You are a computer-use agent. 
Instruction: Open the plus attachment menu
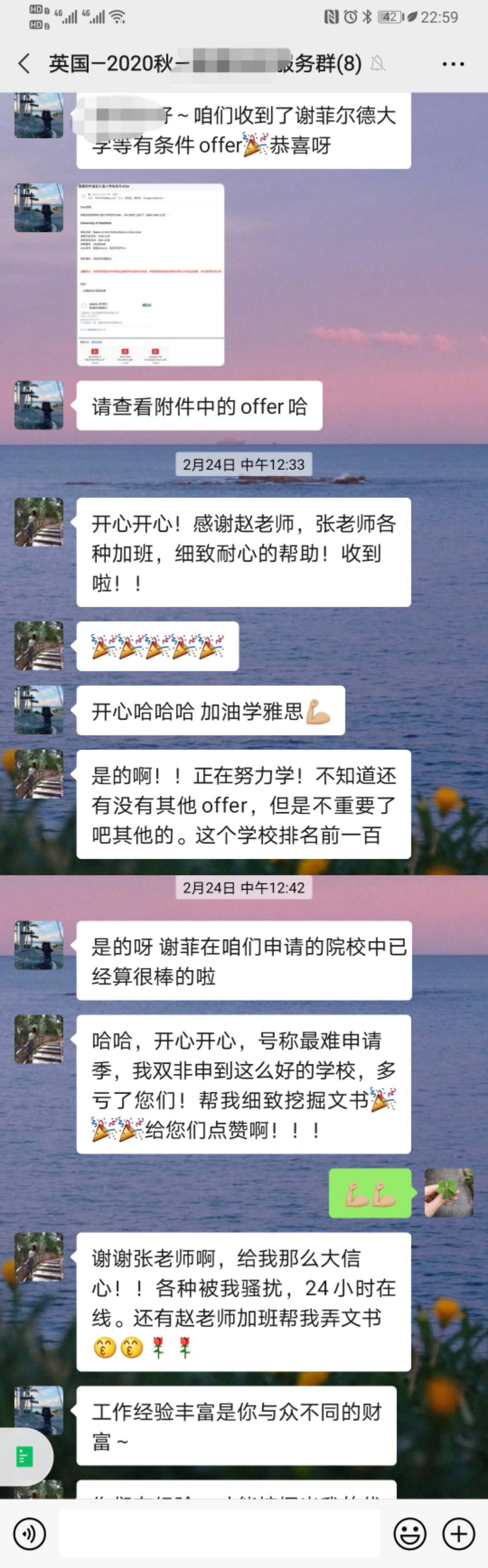pos(458,1533)
